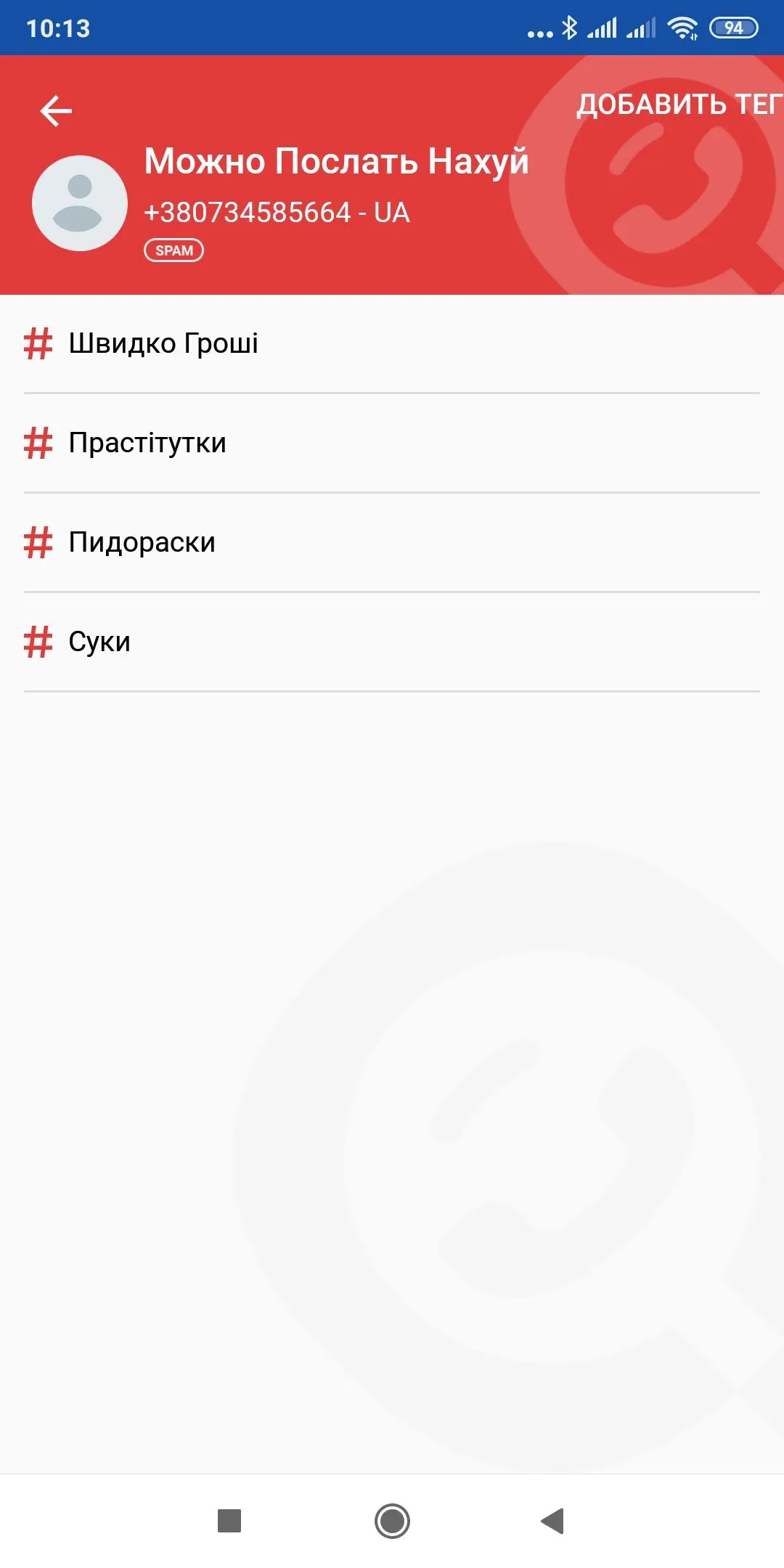Open the contact avatar picture

click(x=80, y=203)
